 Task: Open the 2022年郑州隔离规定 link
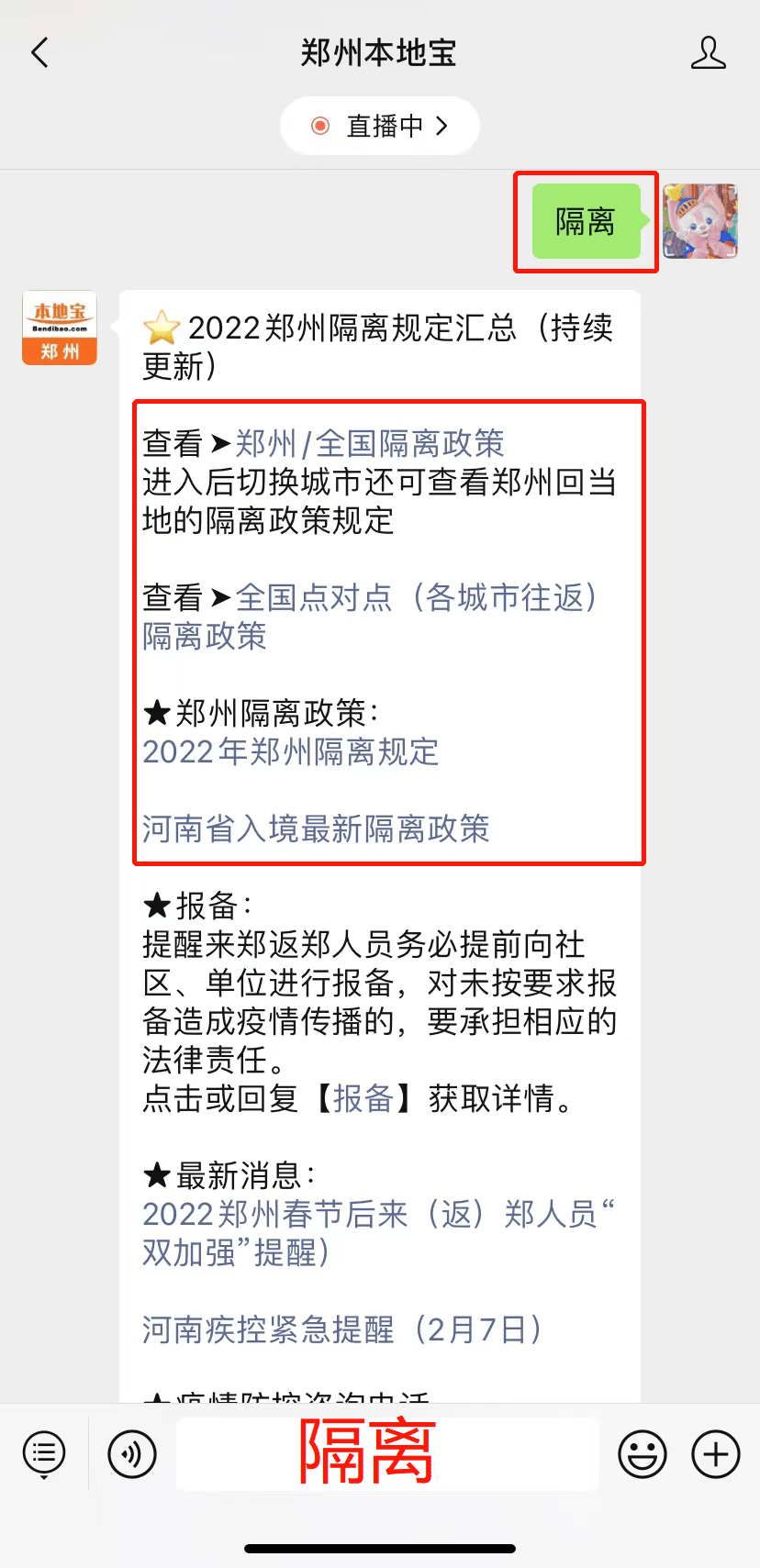point(292,752)
